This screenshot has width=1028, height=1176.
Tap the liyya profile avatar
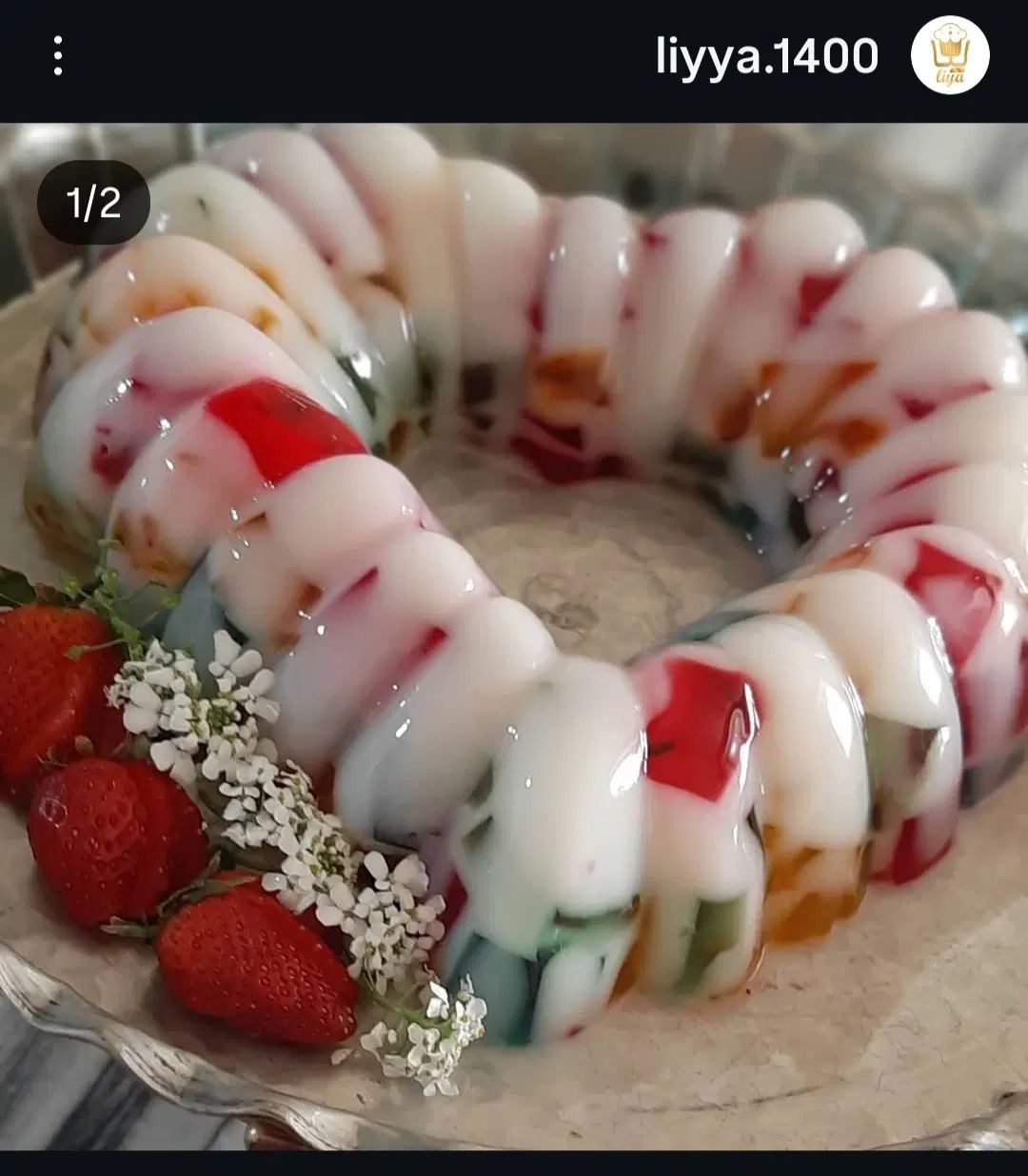(949, 55)
